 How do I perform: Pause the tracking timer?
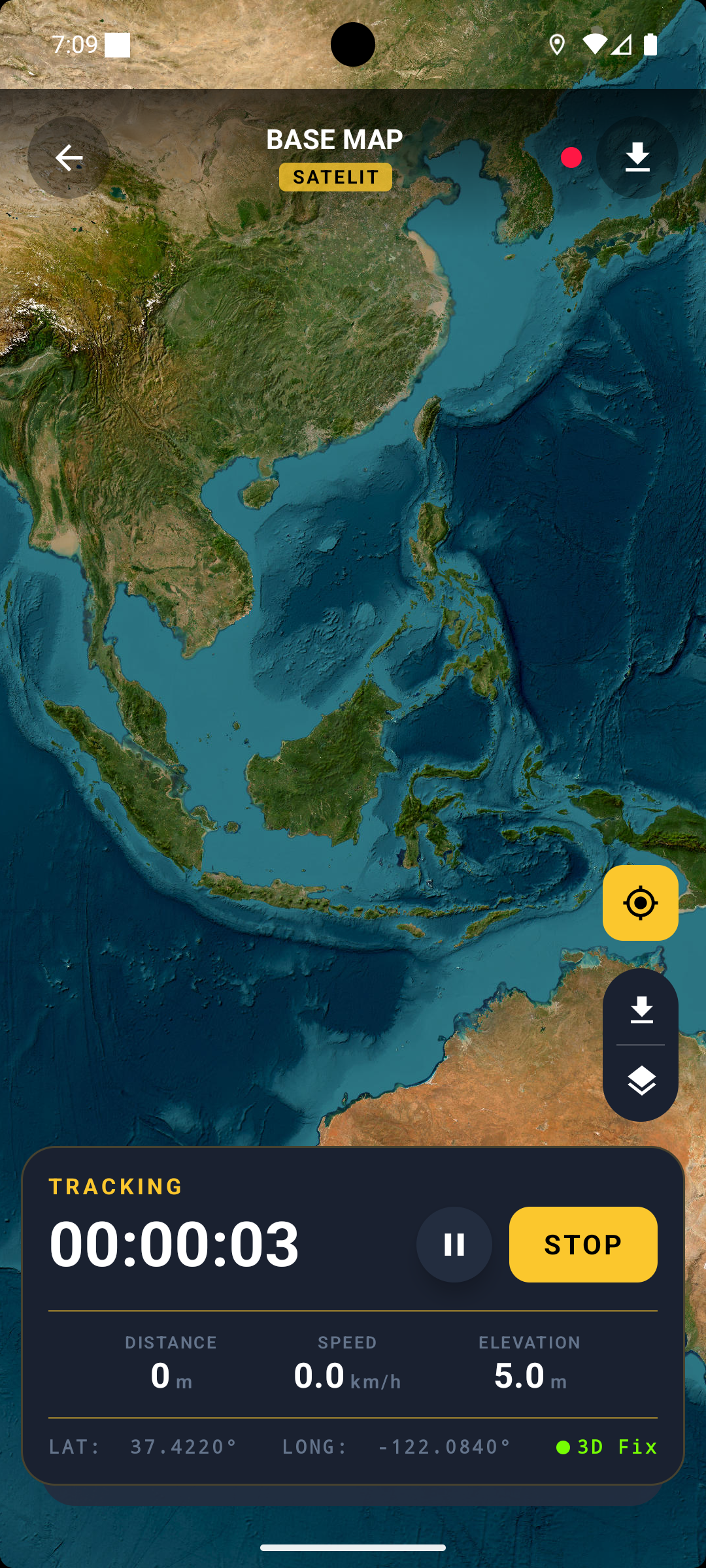tap(454, 1244)
